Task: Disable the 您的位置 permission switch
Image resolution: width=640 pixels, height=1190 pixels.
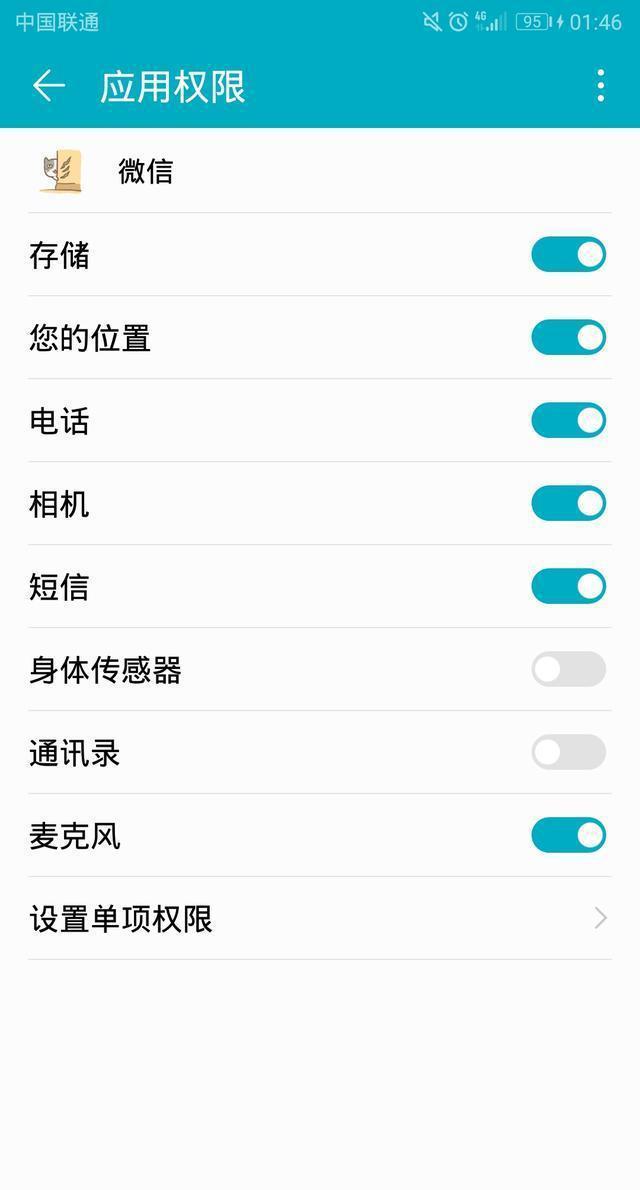Action: click(x=569, y=337)
